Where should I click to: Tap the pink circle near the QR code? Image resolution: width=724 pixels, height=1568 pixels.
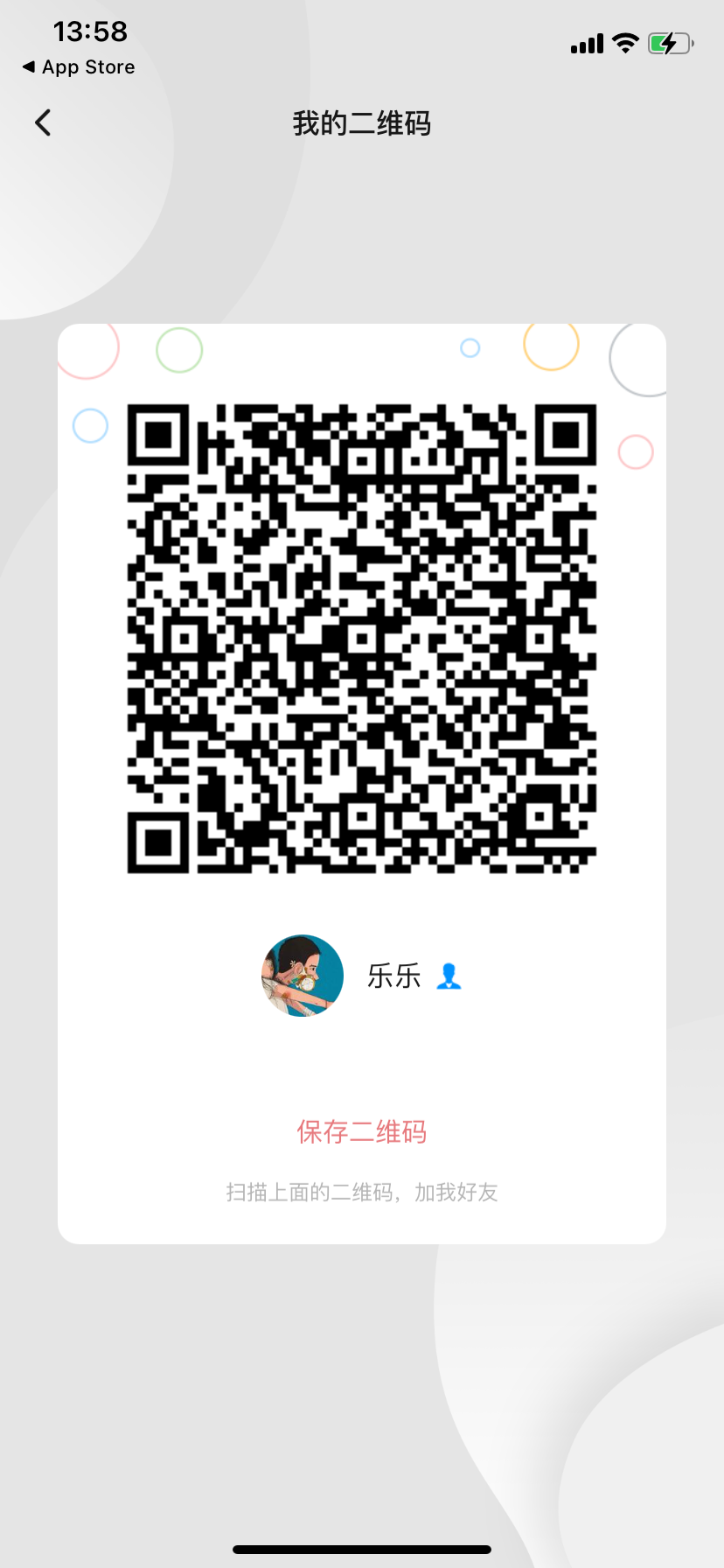click(635, 452)
